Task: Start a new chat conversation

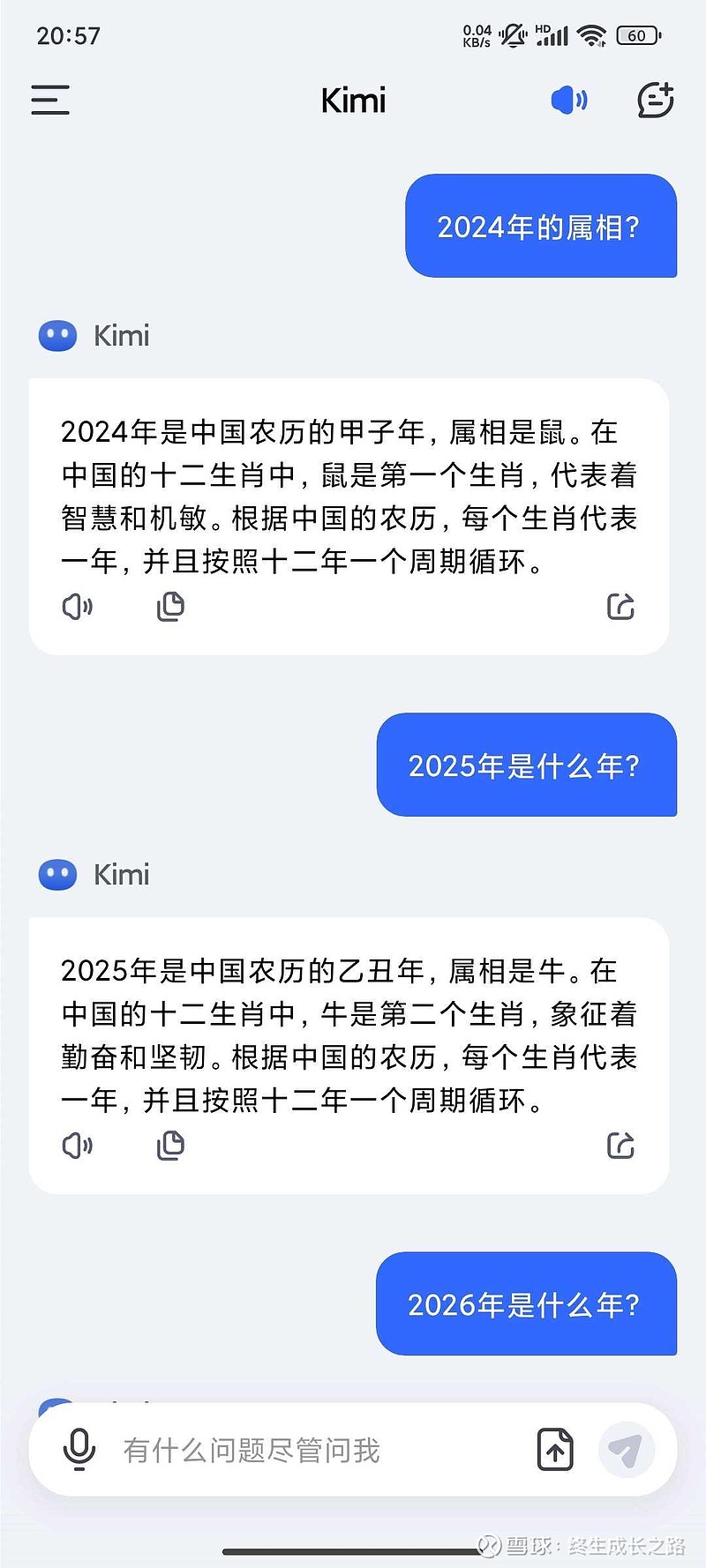Action: (656, 100)
